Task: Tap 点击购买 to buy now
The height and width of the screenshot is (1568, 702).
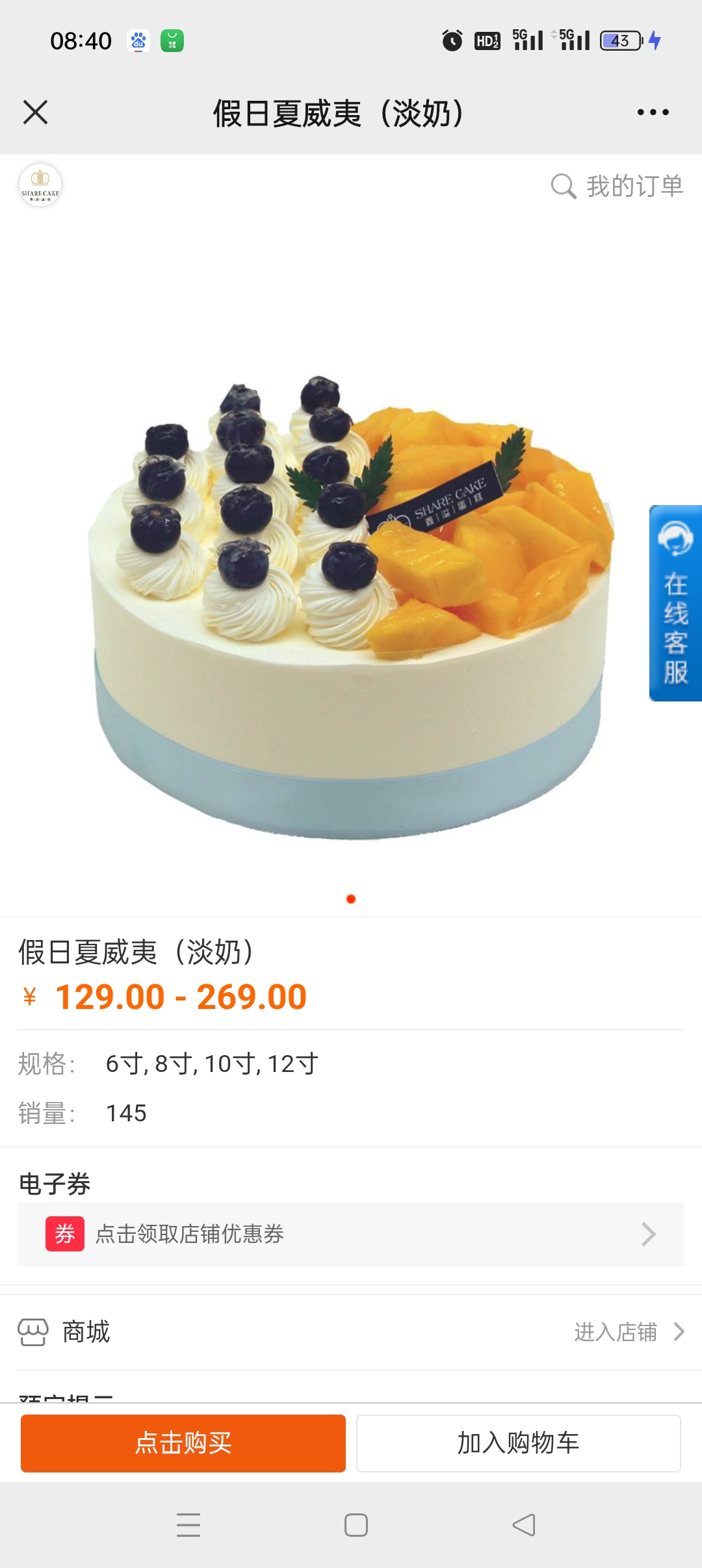Action: pos(183,1443)
